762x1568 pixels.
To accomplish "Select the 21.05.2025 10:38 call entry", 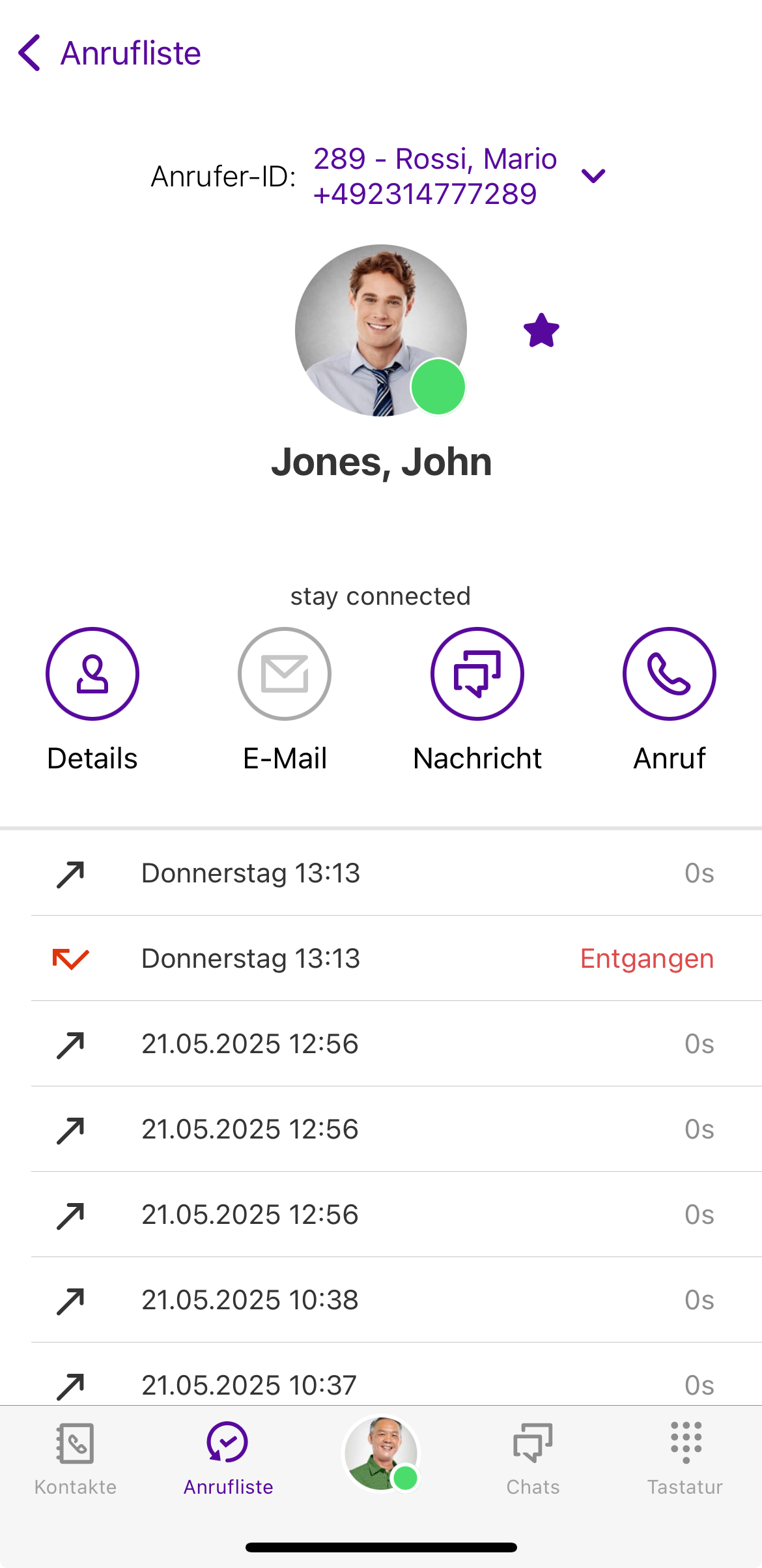I will coord(396,1300).
